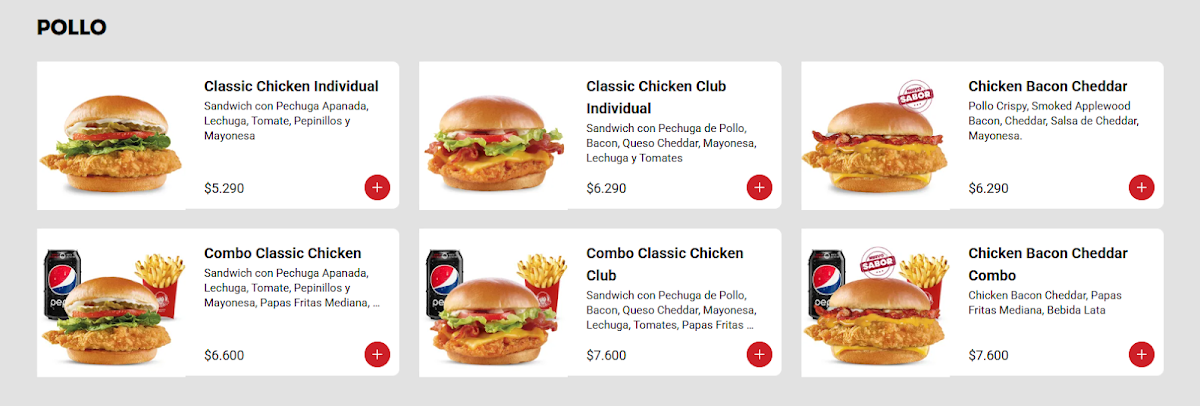Add Classic Chicken Individual with its plus button
Viewport: 1200px width, 406px height.
click(377, 187)
